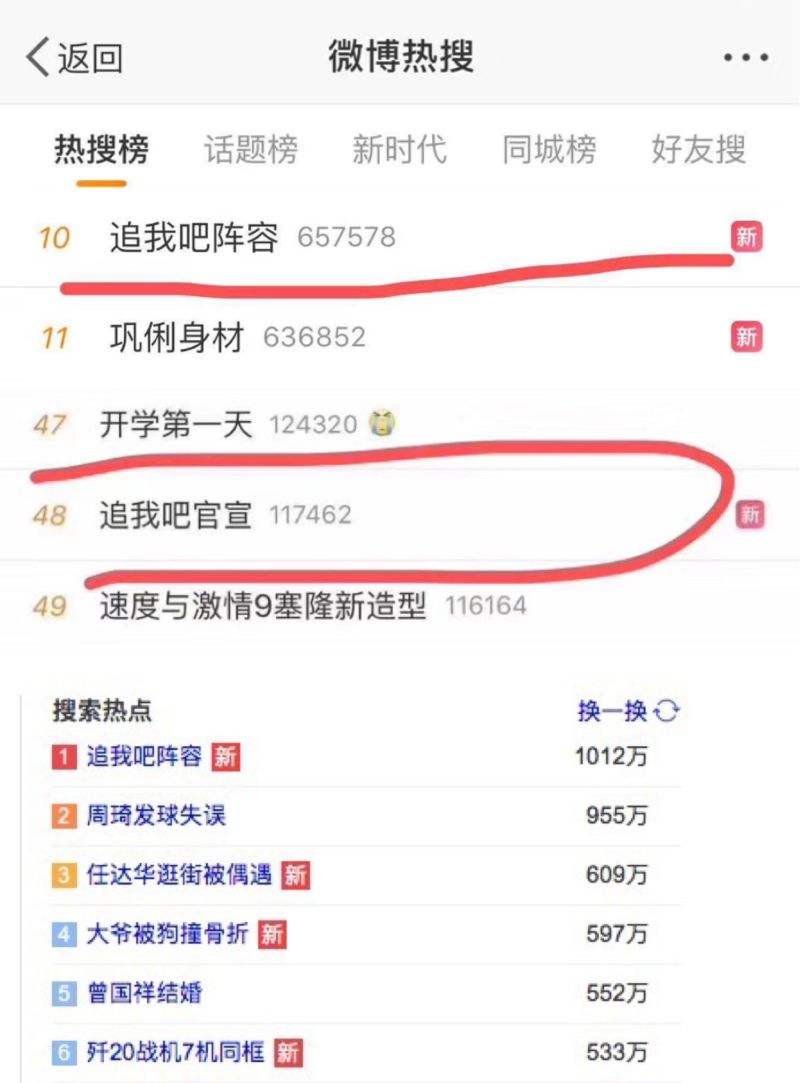Image resolution: width=800 pixels, height=1083 pixels.
Task: Open hot search 追我吧官宣
Action: (176, 515)
